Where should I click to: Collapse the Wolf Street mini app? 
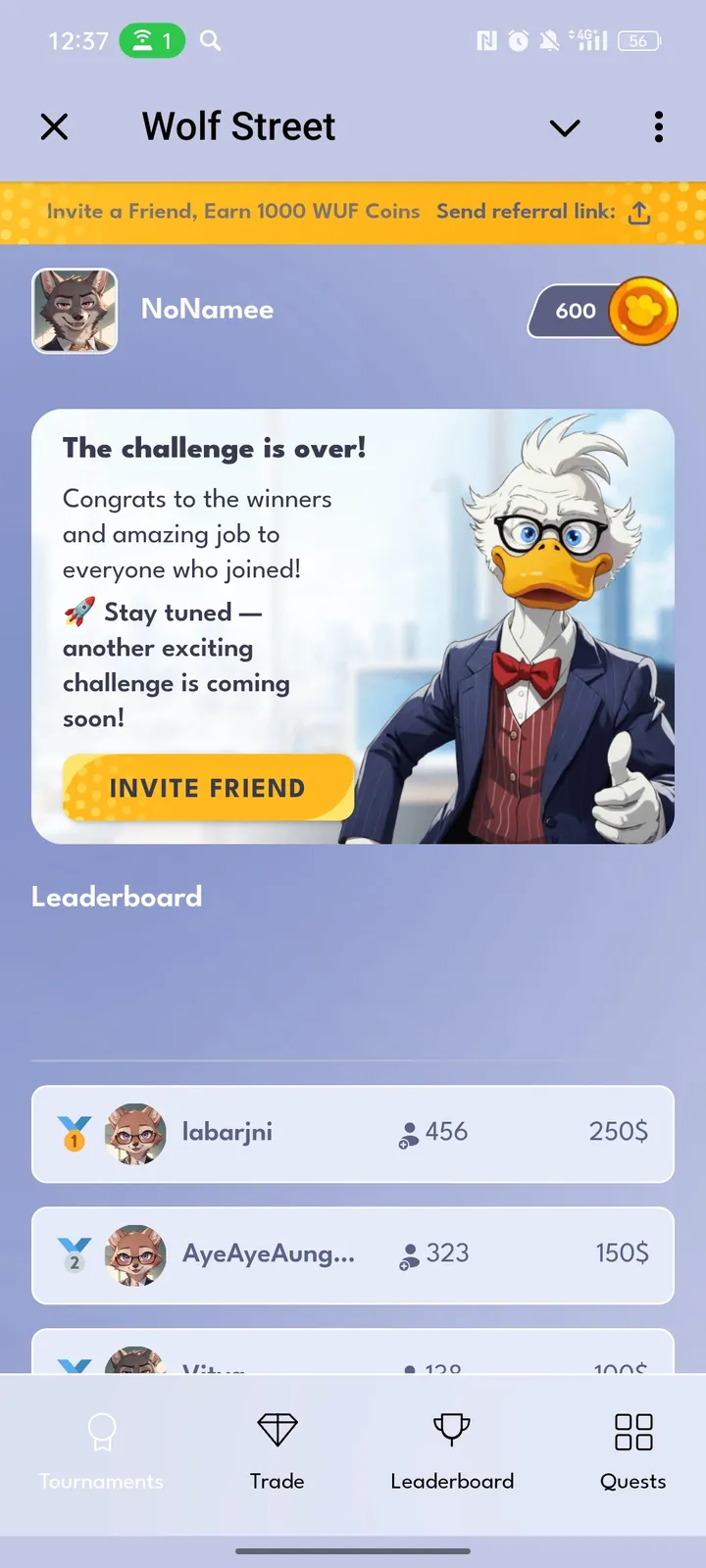(56, 126)
